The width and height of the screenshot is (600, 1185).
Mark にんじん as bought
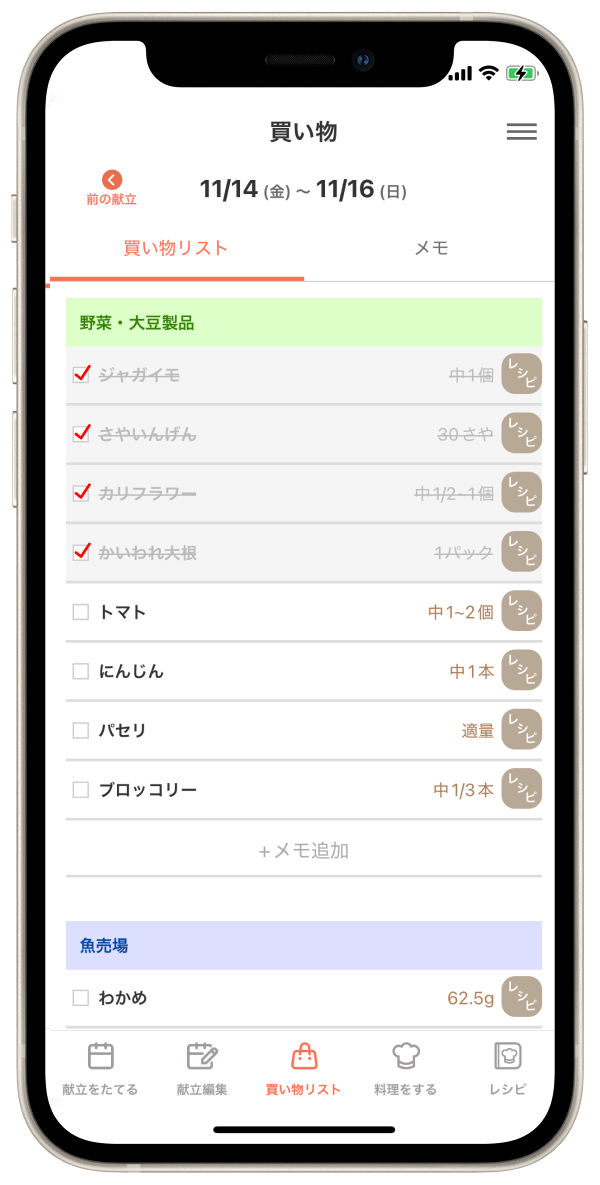click(x=81, y=671)
